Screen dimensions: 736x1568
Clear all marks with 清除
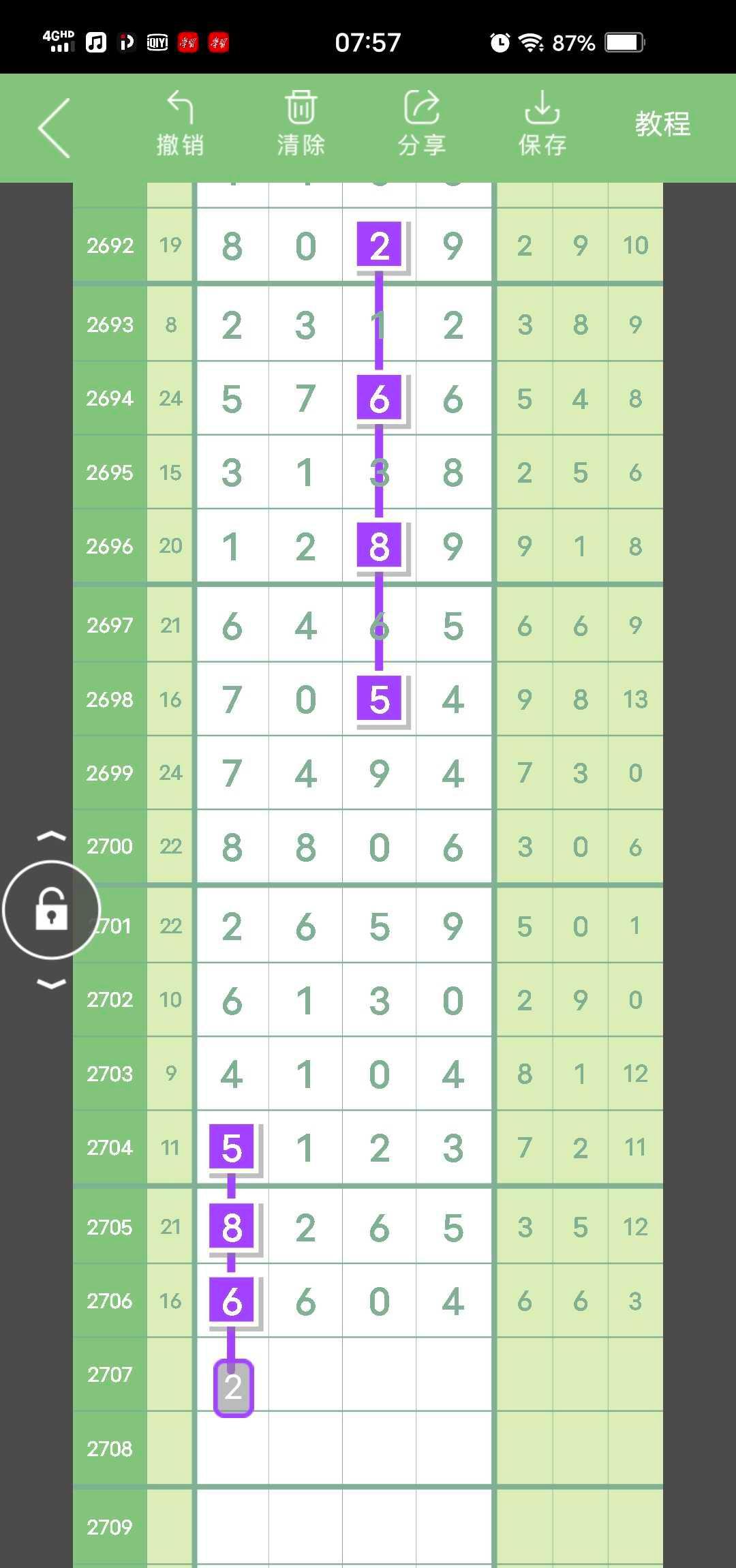(301, 124)
